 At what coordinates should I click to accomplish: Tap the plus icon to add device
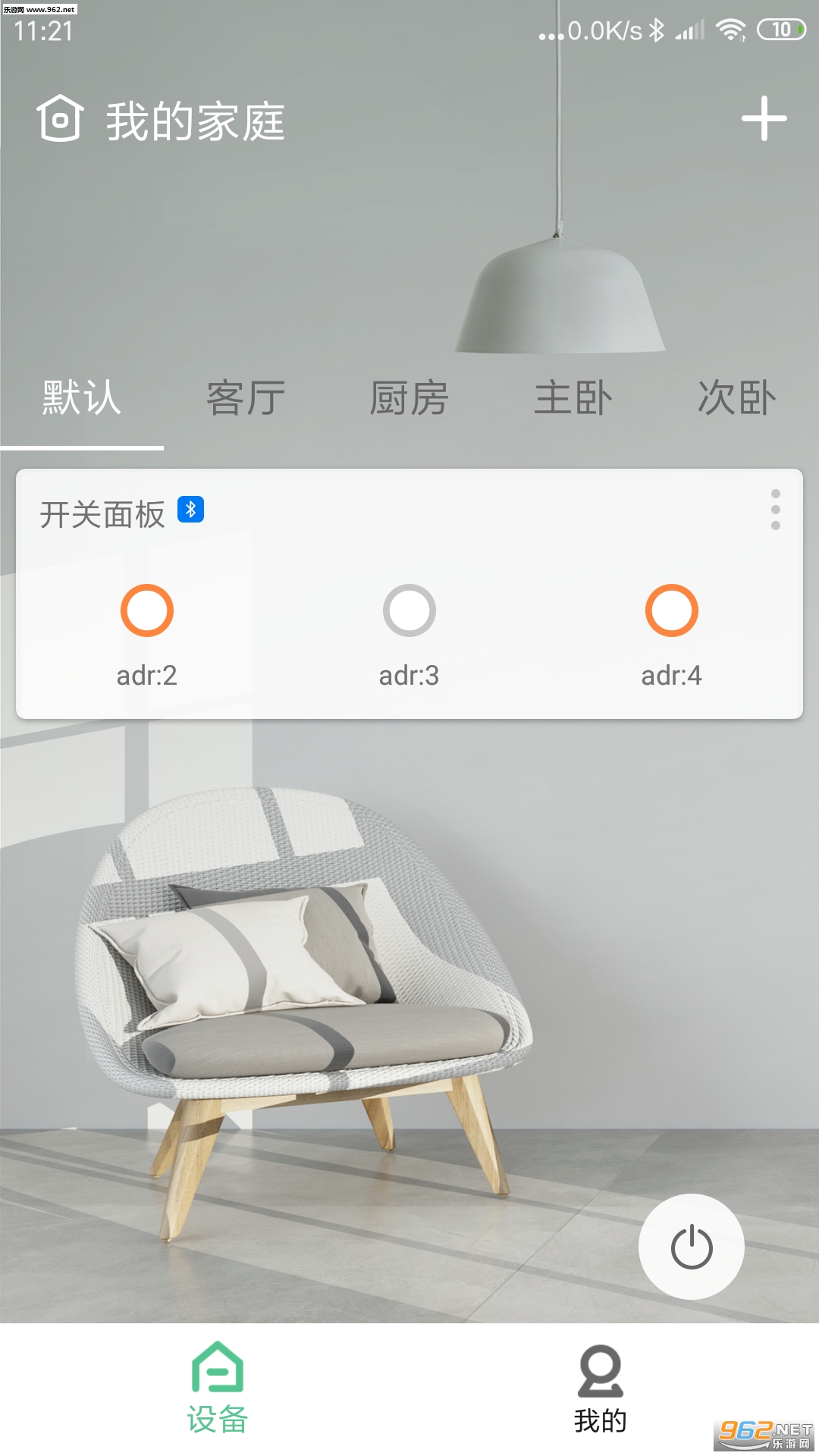point(764,119)
